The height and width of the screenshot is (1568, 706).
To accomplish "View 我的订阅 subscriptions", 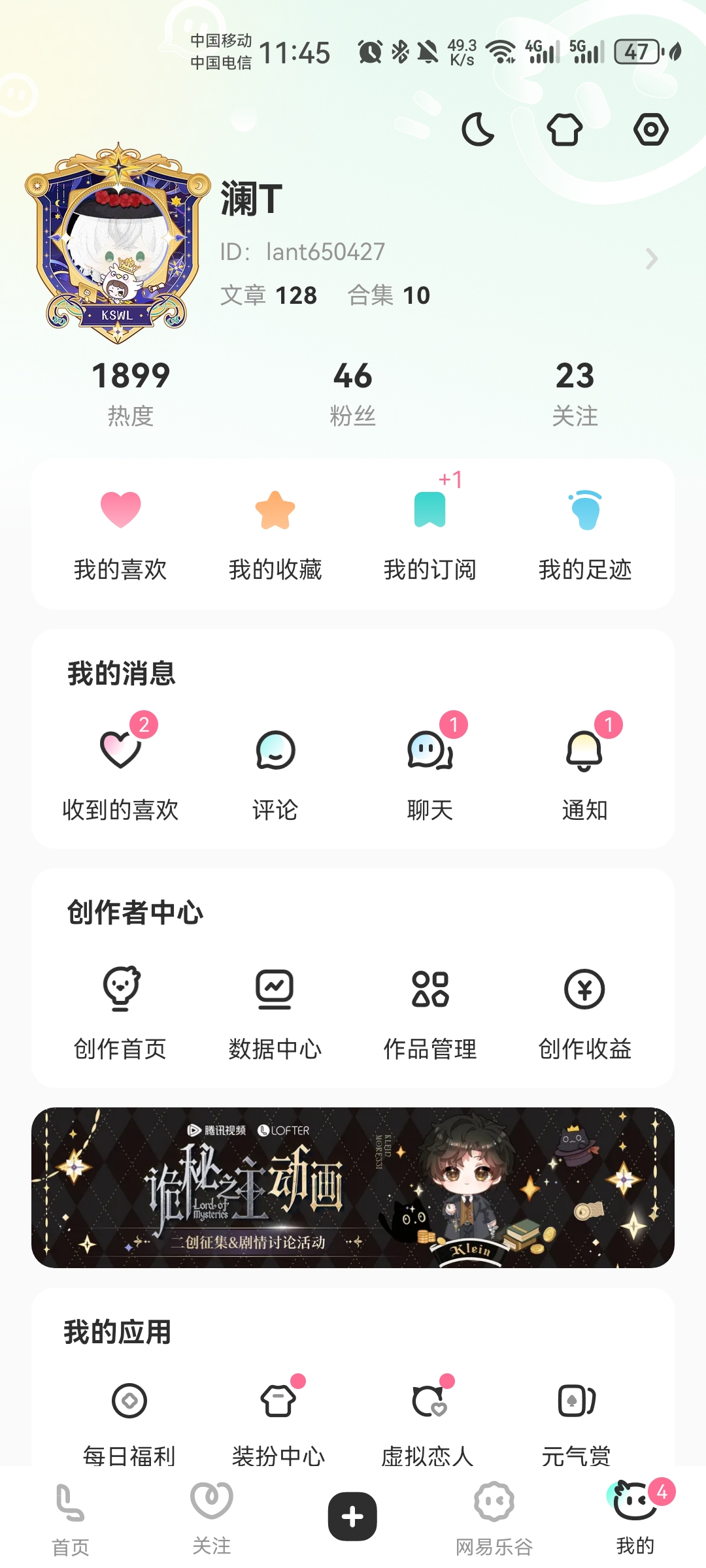I will (429, 533).
